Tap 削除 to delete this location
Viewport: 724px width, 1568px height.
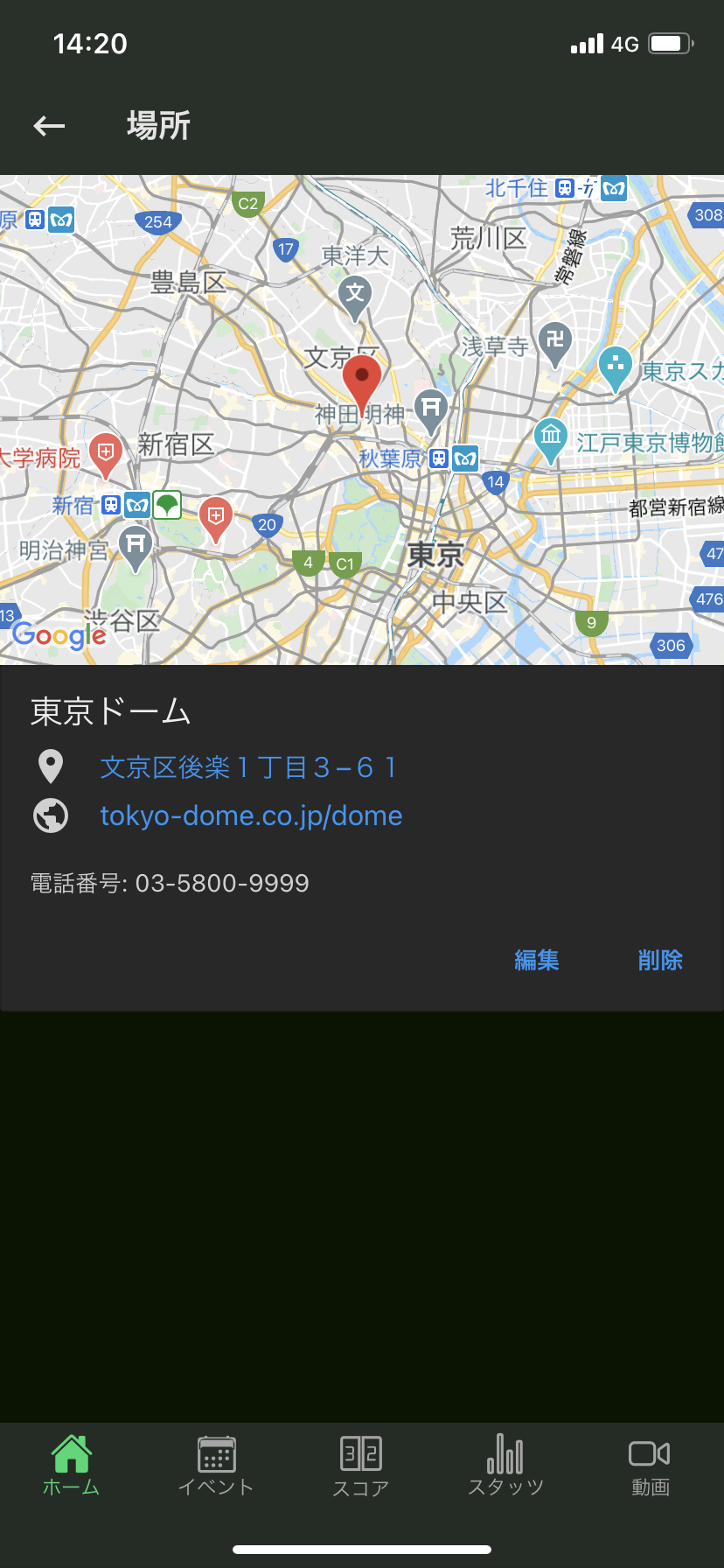click(660, 960)
